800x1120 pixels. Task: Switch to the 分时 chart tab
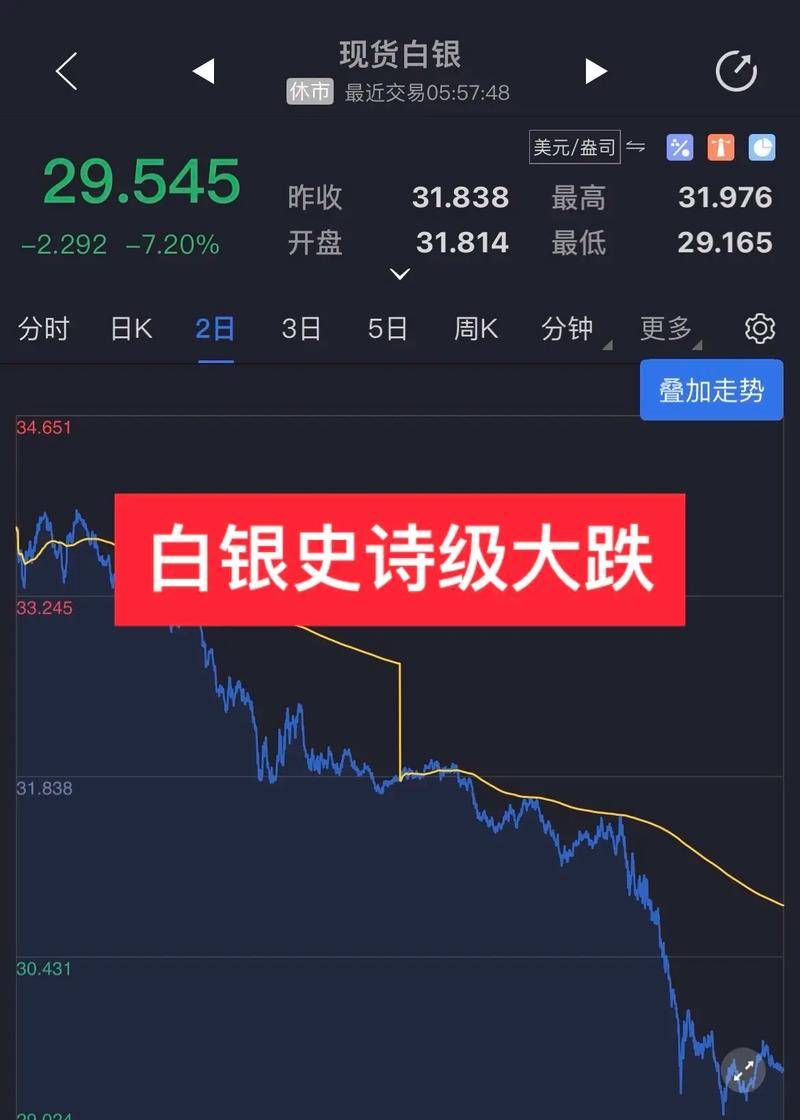tap(44, 328)
